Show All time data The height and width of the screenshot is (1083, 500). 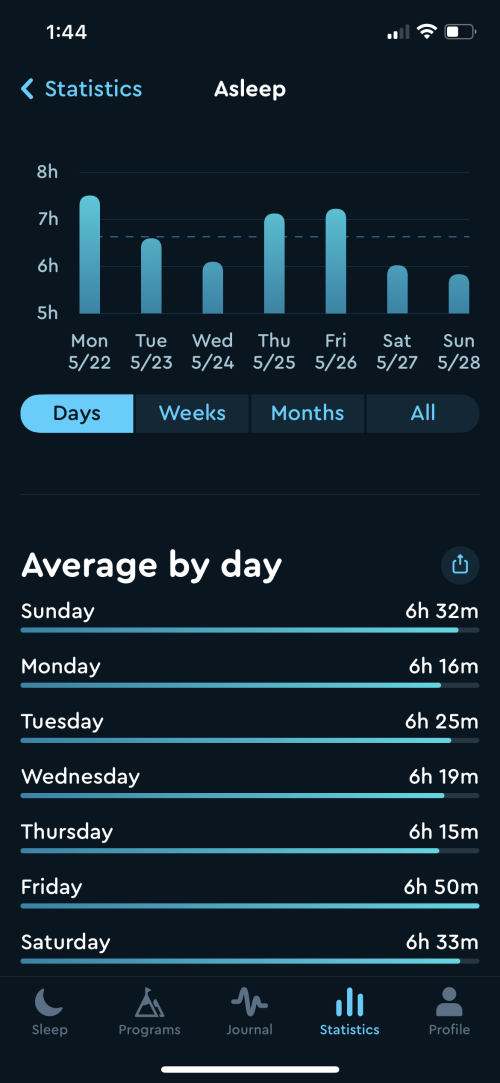click(423, 414)
